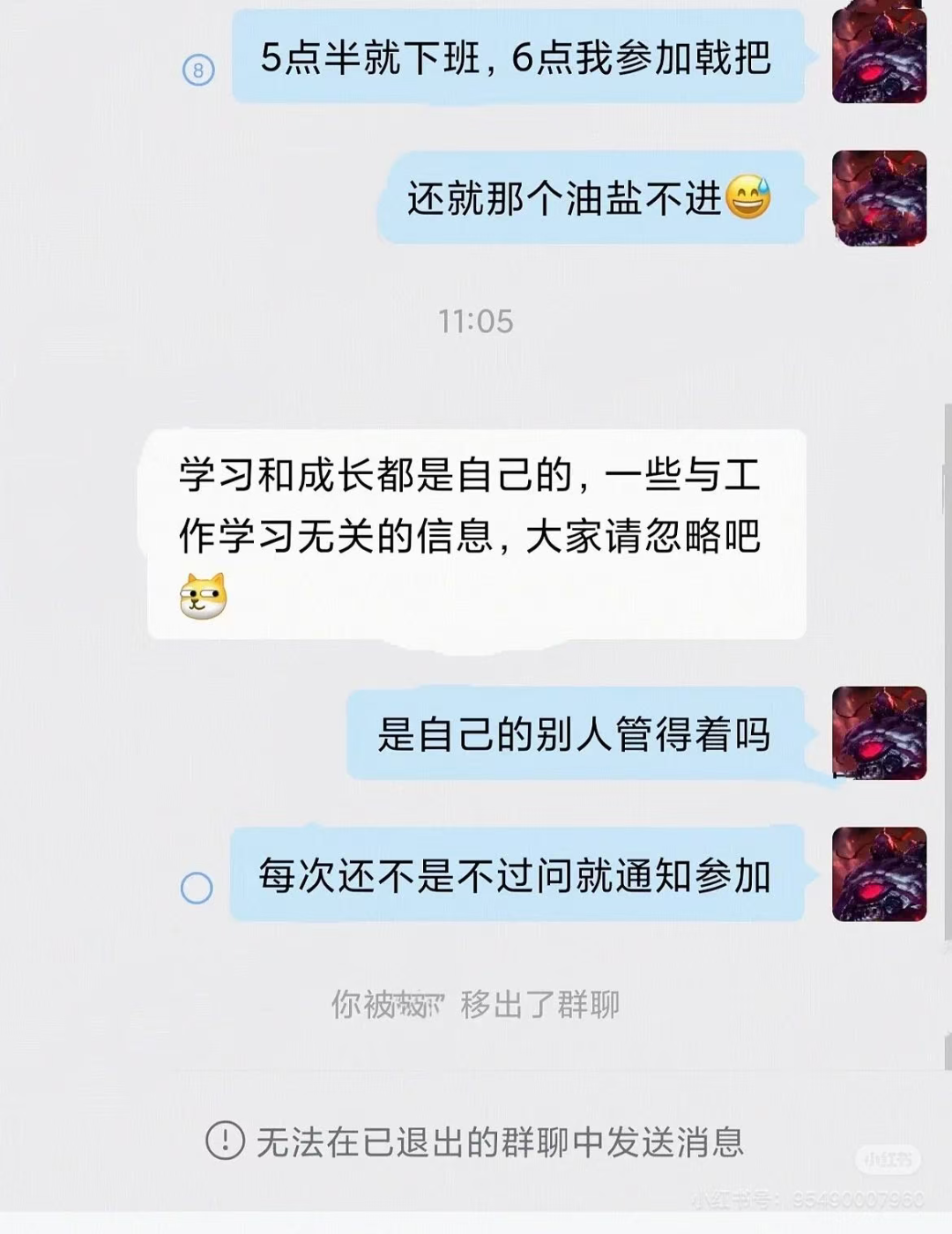Image resolution: width=952 pixels, height=1234 pixels.
Task: Tap avatar beside 是自己的别人管得着吗 message
Action: (x=879, y=733)
